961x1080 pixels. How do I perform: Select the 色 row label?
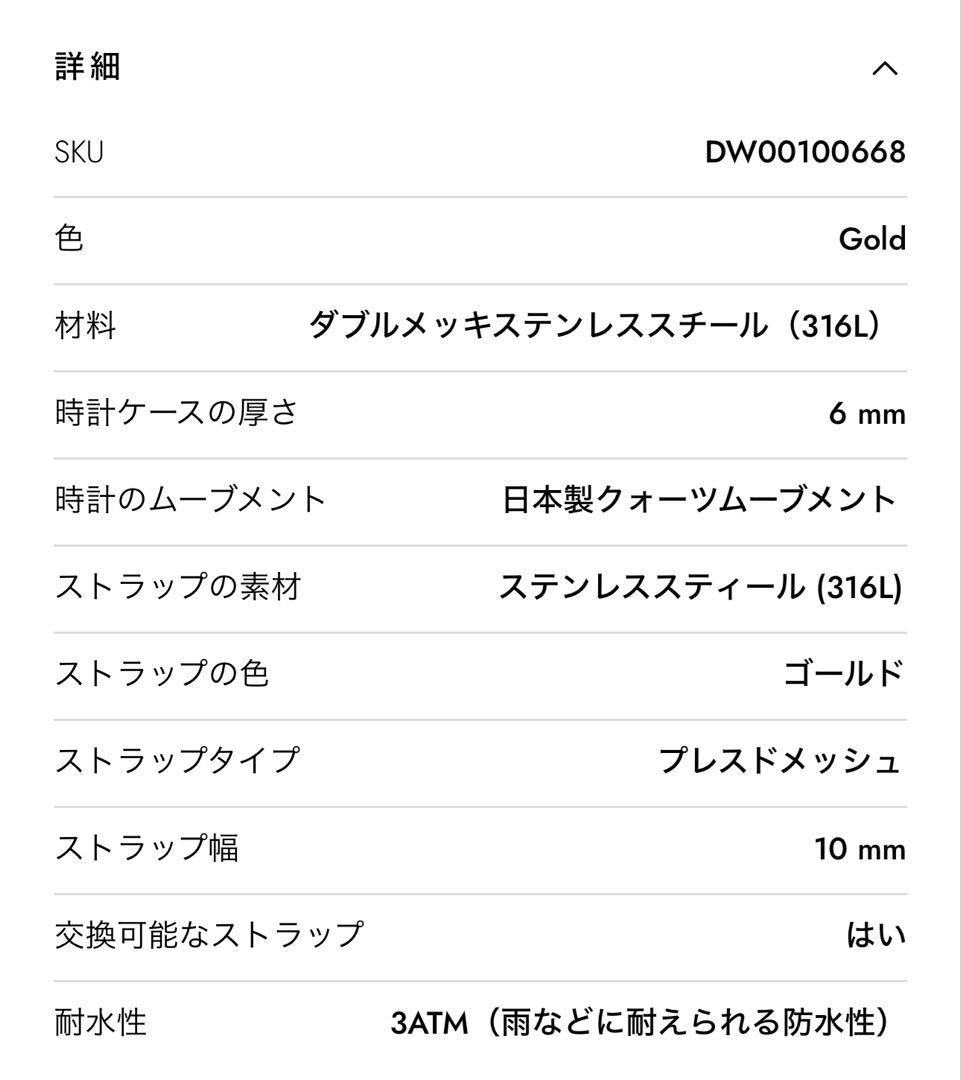tap(66, 238)
